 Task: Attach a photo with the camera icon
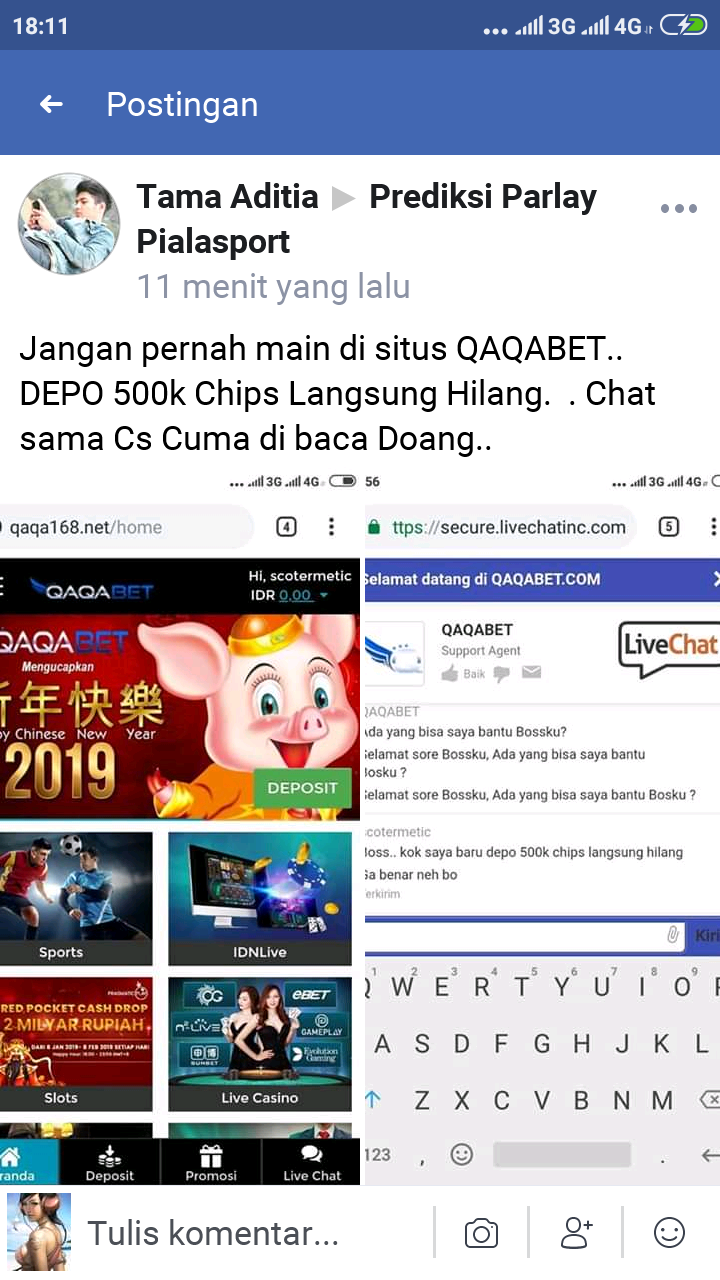point(481,1233)
